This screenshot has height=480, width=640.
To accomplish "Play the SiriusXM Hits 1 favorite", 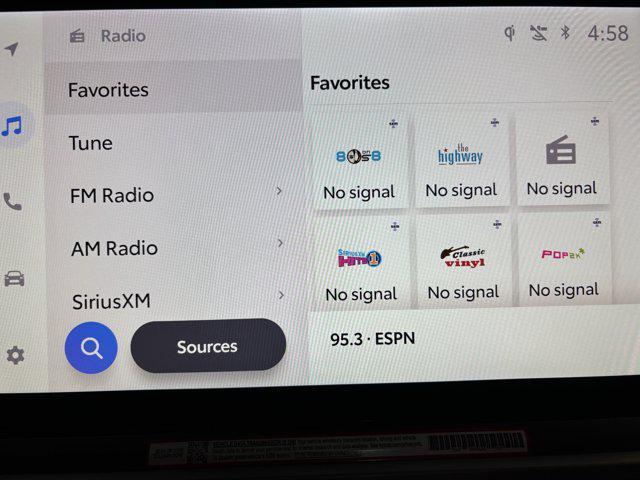I will point(360,264).
